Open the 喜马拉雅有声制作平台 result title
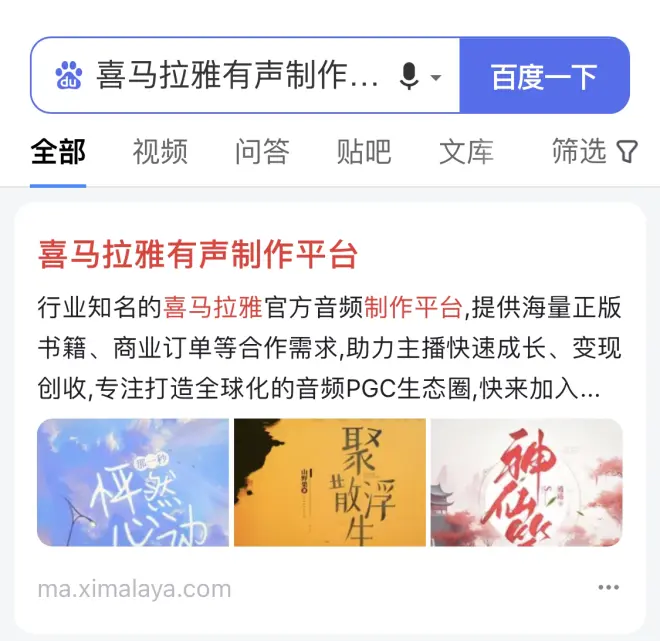660x641 pixels. click(198, 255)
